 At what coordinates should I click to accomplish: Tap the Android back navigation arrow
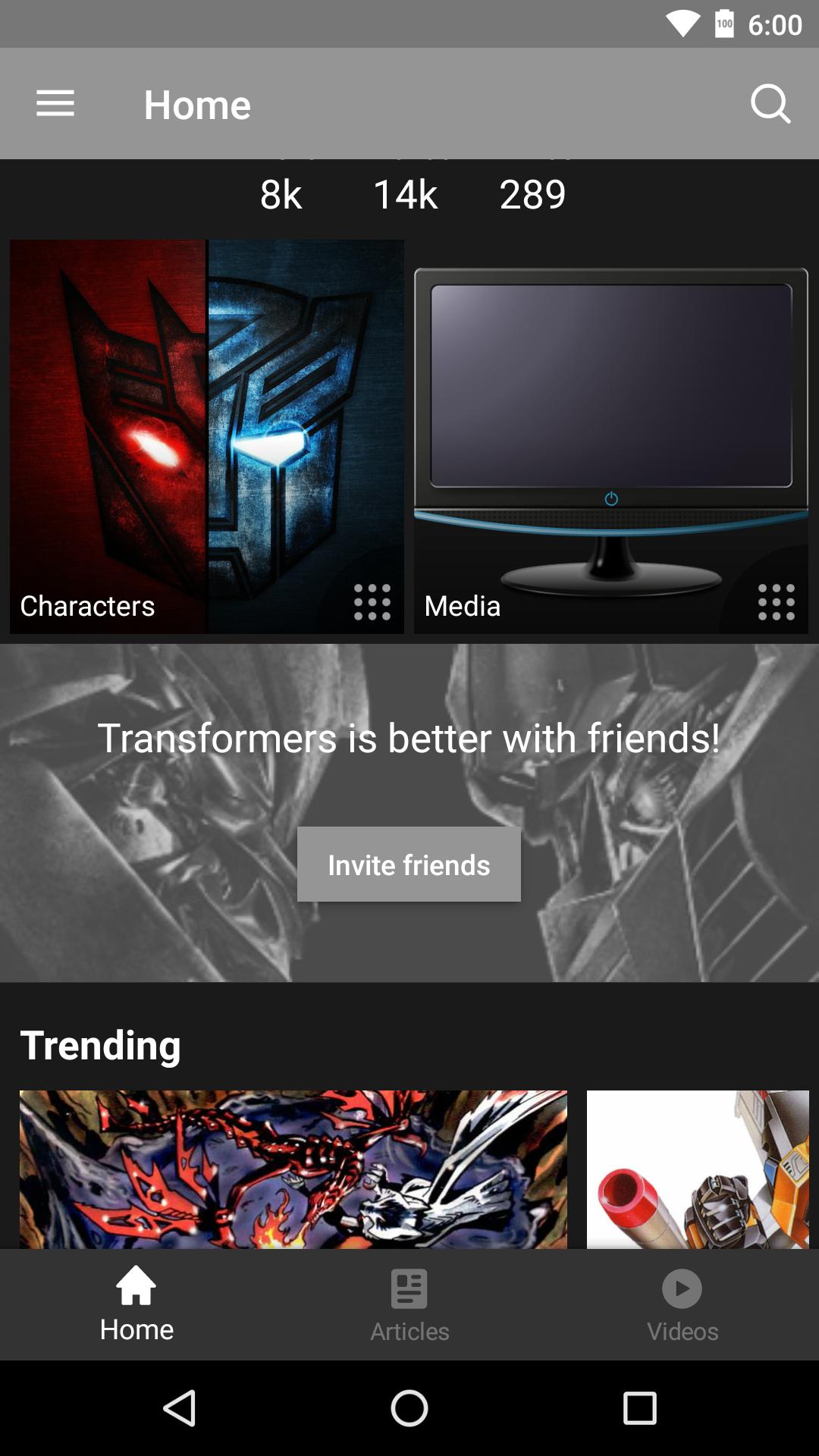click(x=181, y=1407)
